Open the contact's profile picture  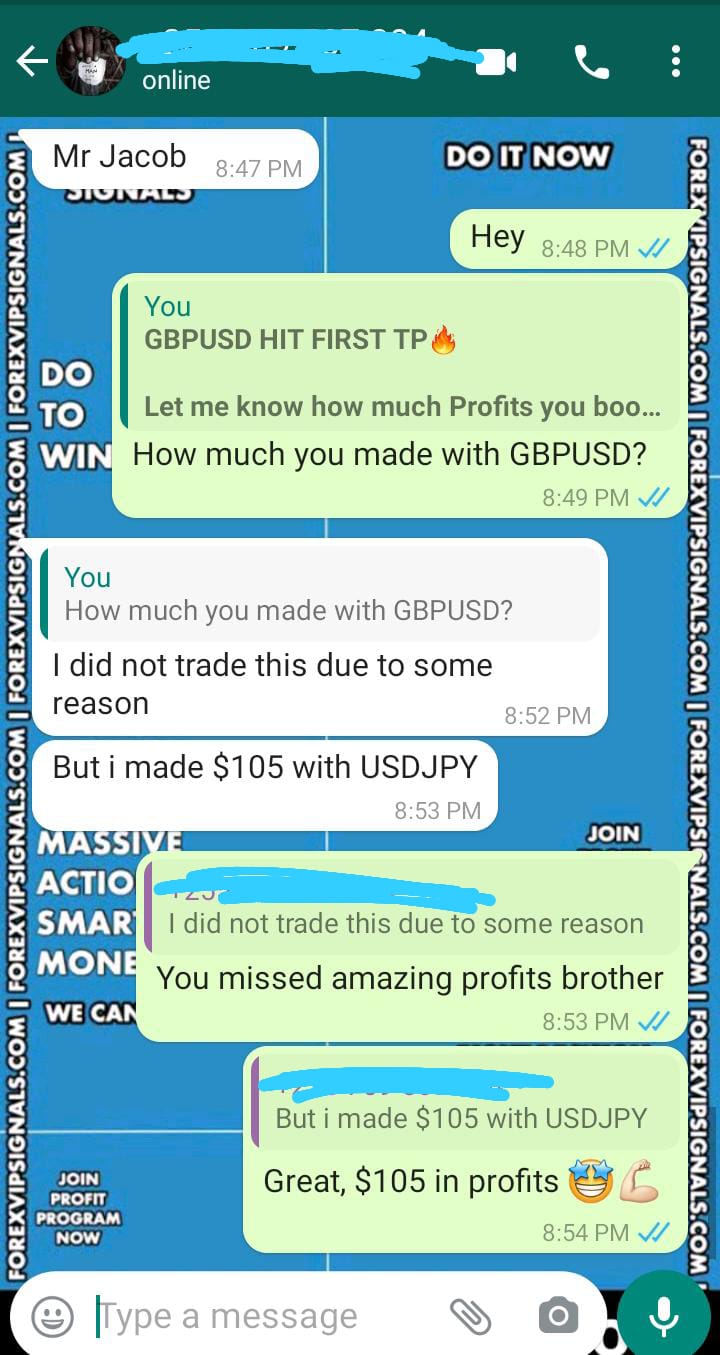(92, 62)
